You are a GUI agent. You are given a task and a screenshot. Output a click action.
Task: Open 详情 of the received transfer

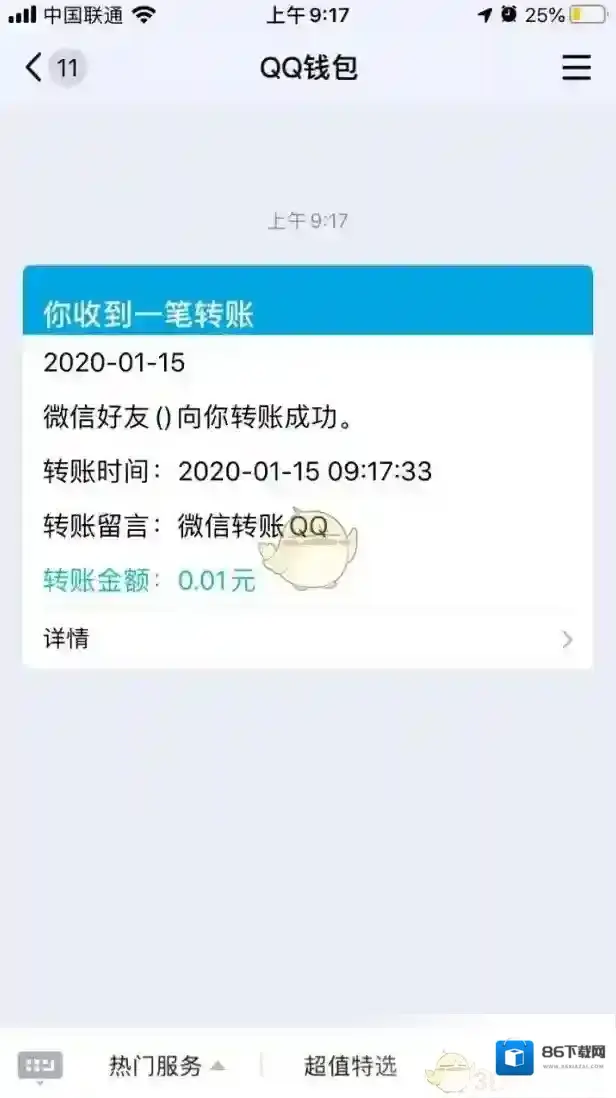coord(307,639)
